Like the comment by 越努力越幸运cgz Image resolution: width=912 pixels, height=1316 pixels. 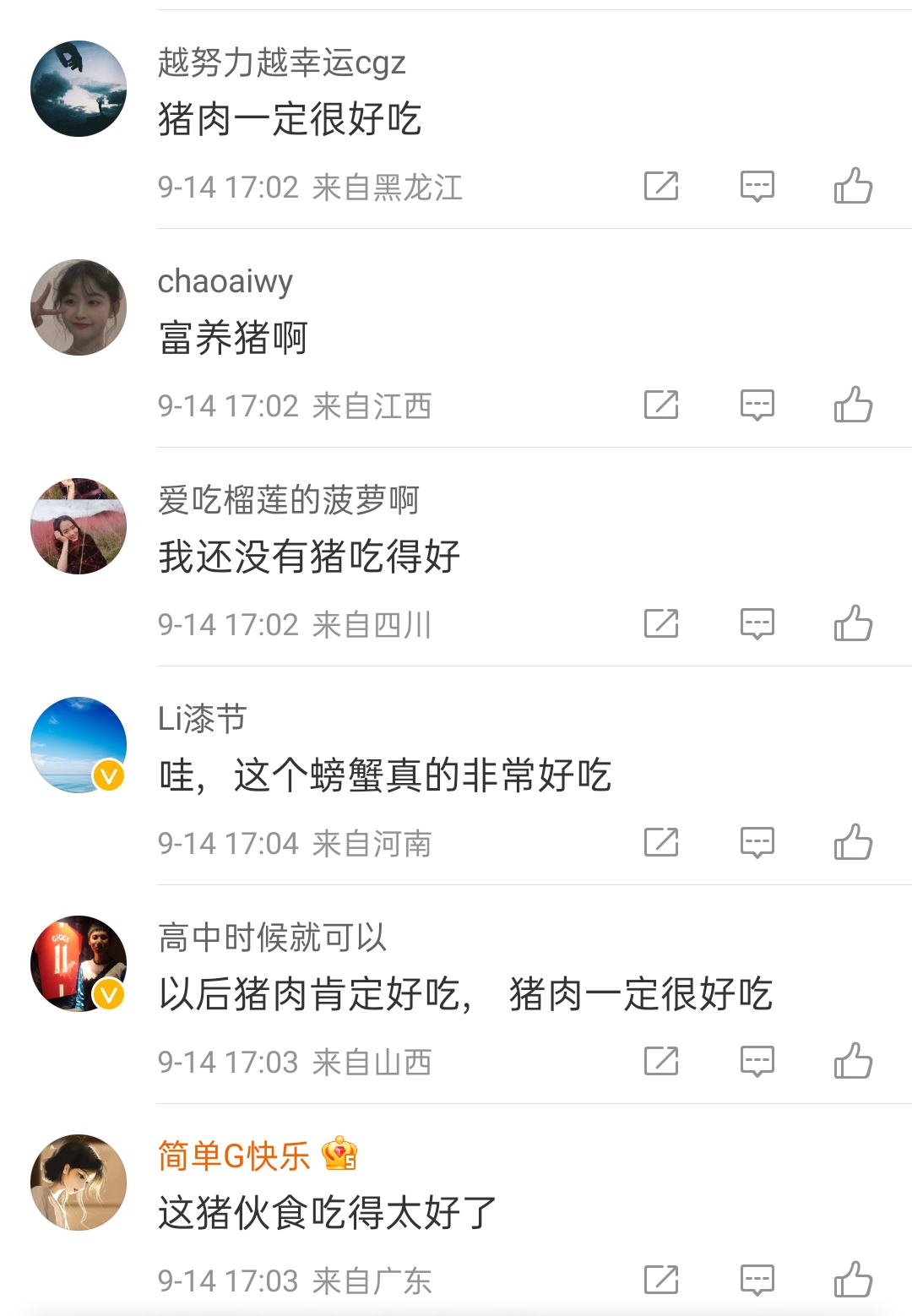tap(853, 186)
